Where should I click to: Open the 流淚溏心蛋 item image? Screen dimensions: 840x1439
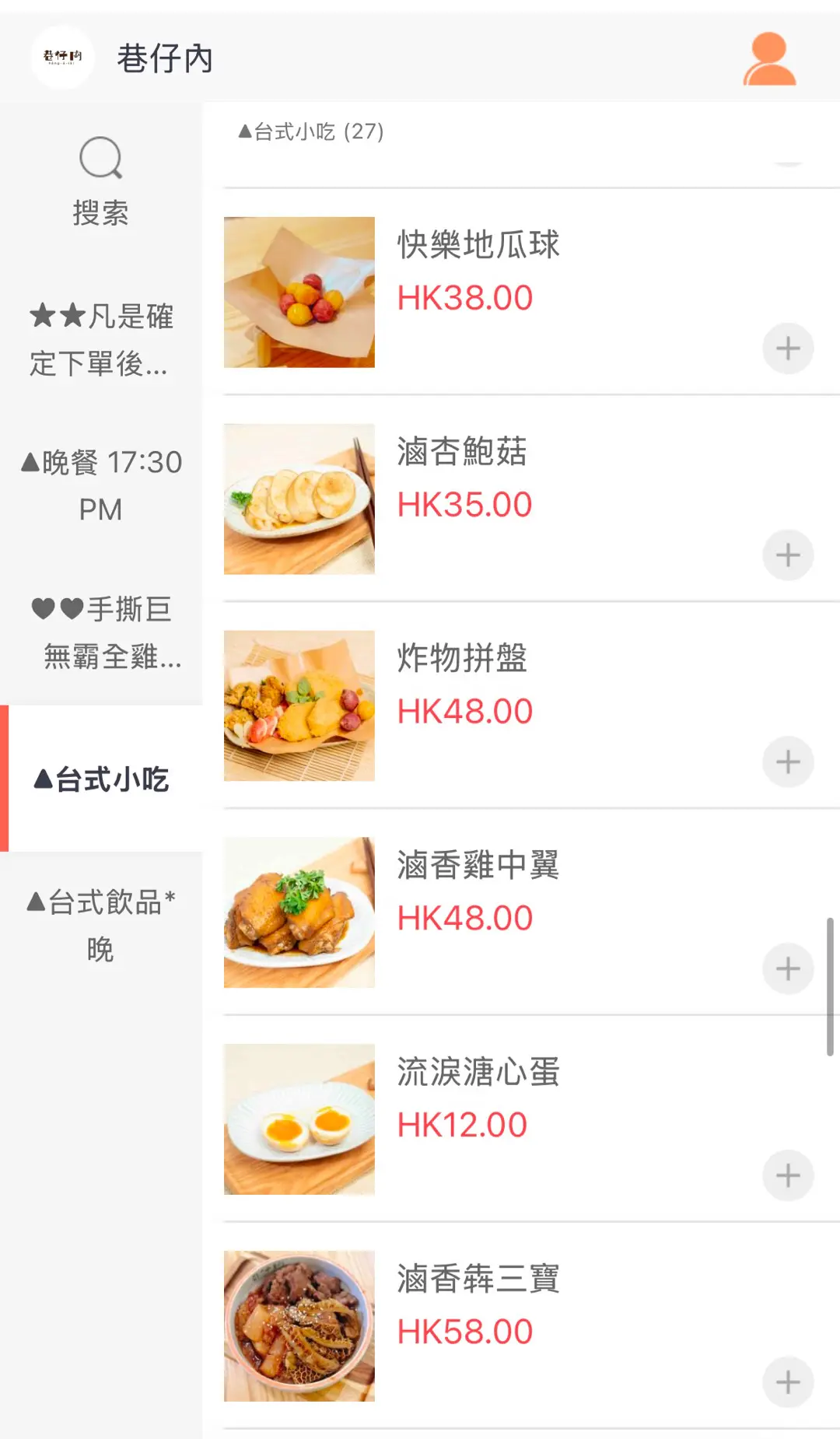[299, 1119]
